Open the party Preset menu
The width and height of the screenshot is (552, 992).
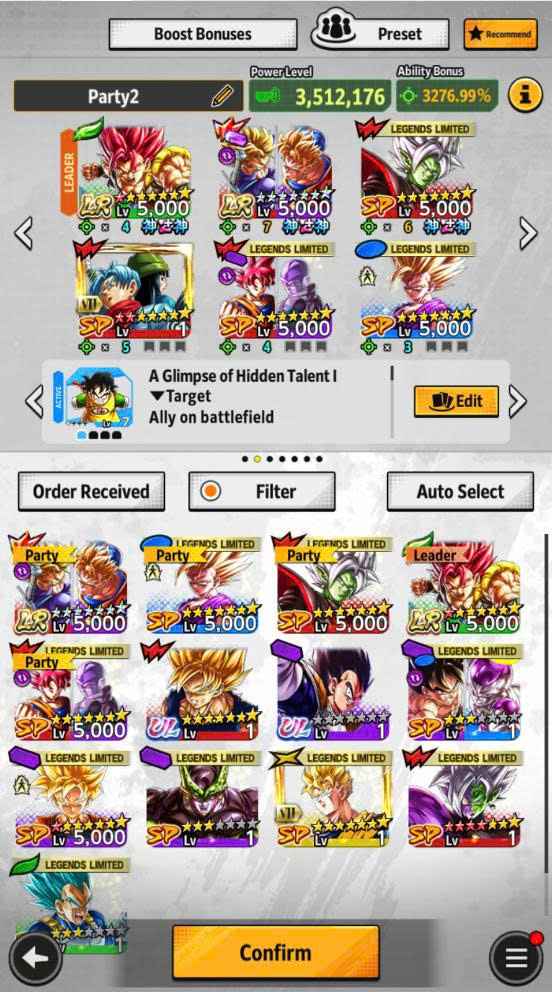click(380, 32)
